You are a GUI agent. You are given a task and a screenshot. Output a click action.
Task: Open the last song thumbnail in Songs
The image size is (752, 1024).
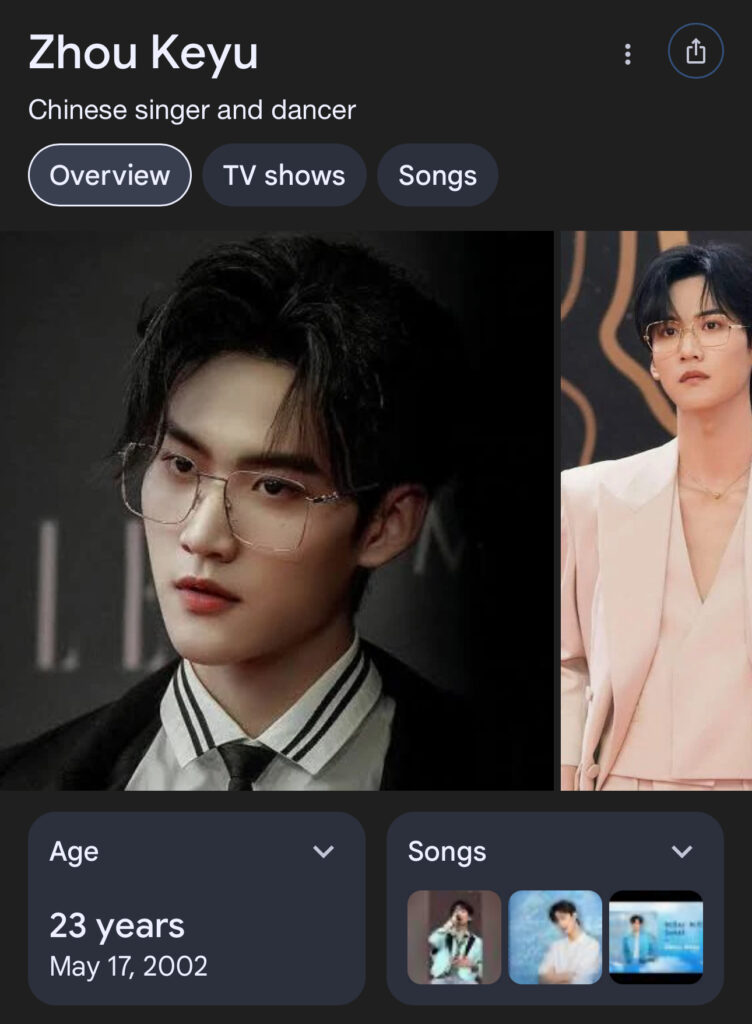(656, 937)
